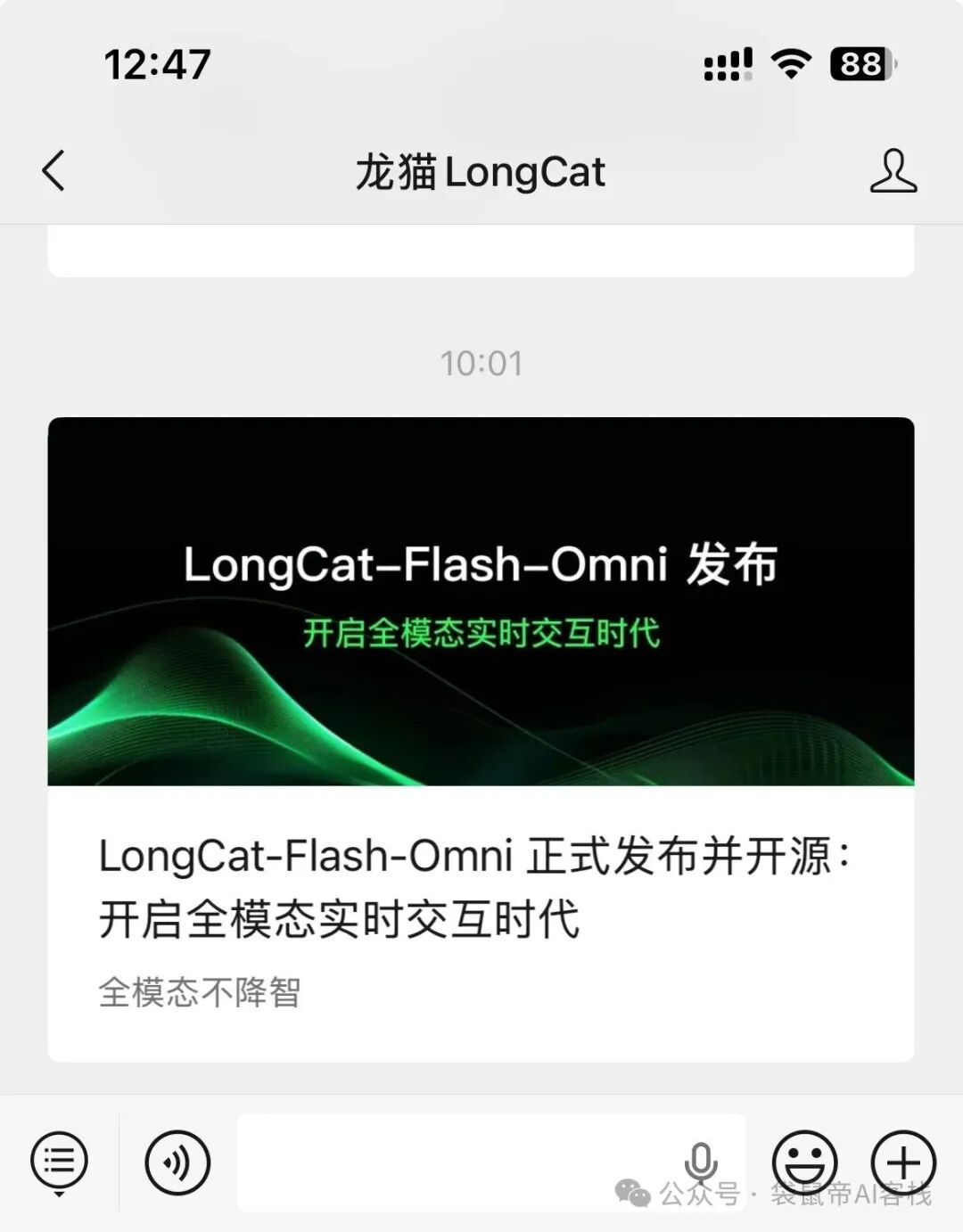
Task: Tap the back chevron to leave chat
Action: 53,171
